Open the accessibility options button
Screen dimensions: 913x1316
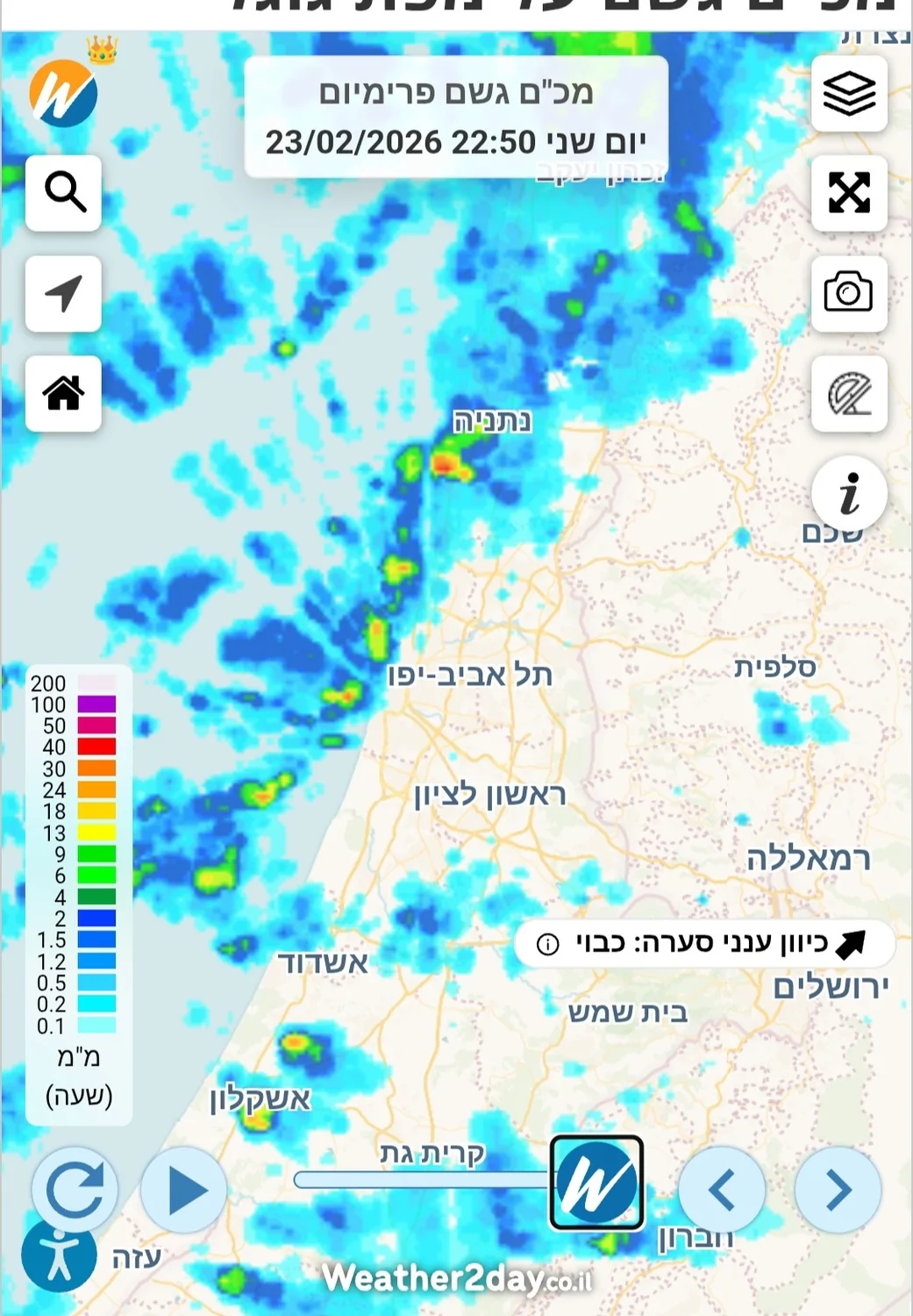(x=59, y=1255)
